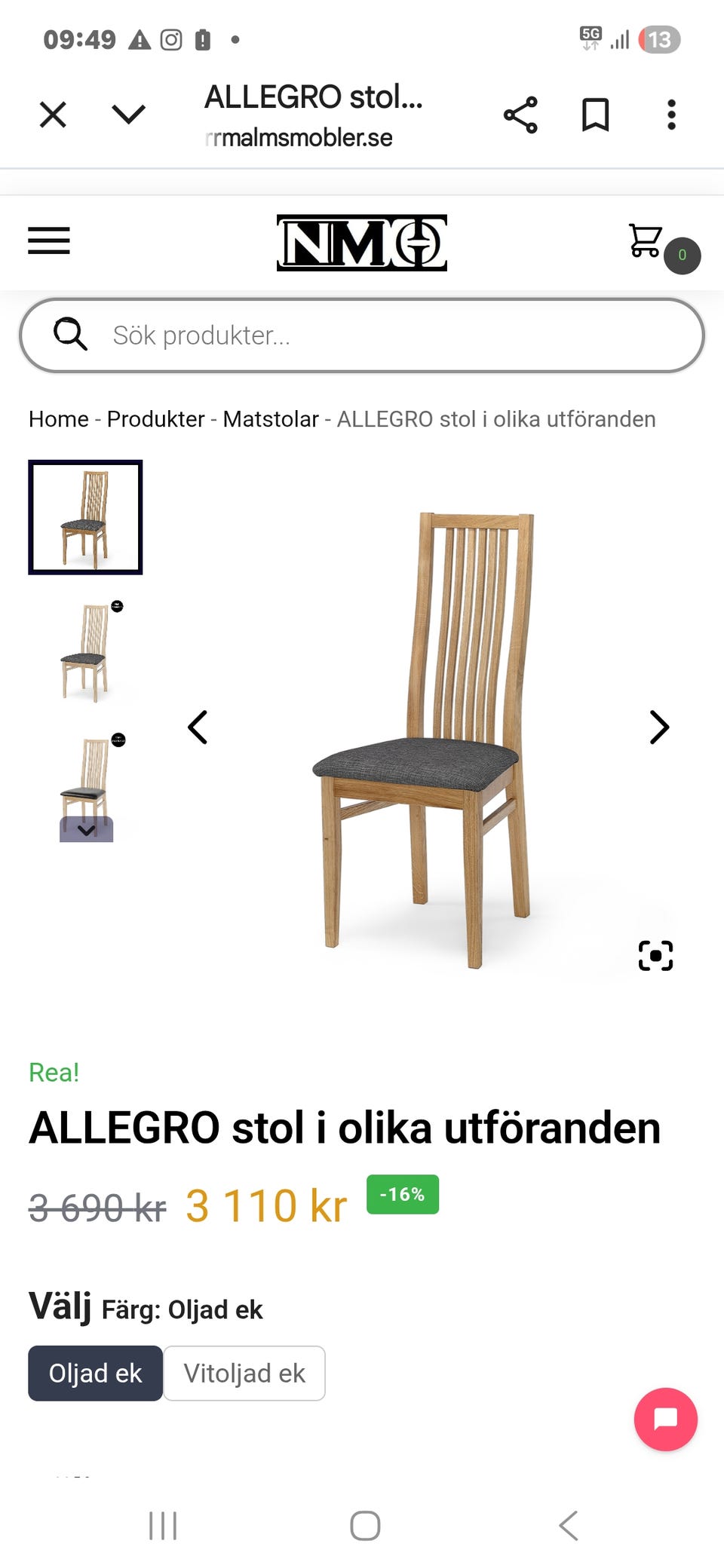Open the hamburger navigation menu
This screenshot has width=724, height=1568.
(x=48, y=241)
